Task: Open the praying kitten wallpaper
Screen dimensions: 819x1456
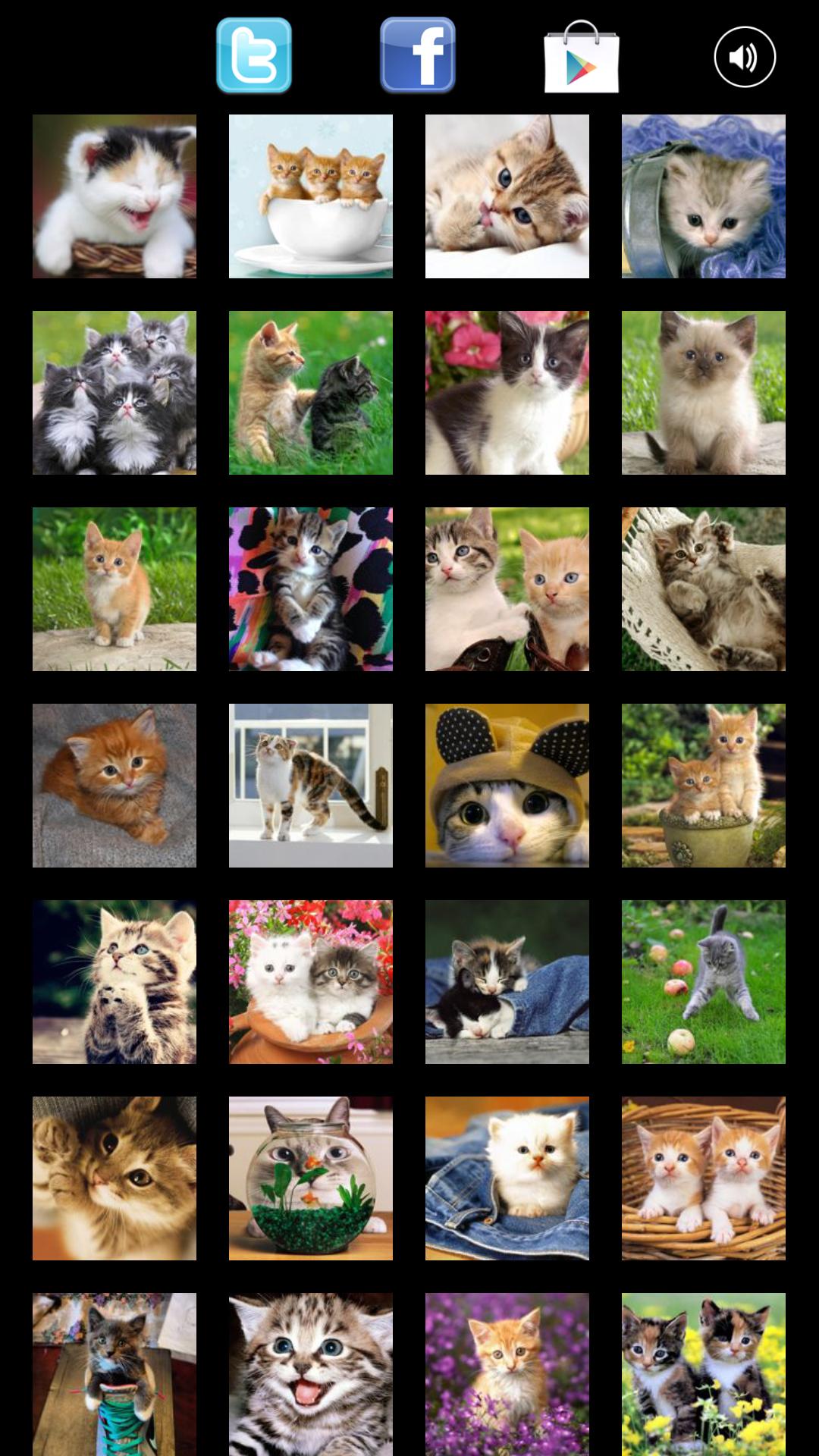Action: [x=114, y=982]
